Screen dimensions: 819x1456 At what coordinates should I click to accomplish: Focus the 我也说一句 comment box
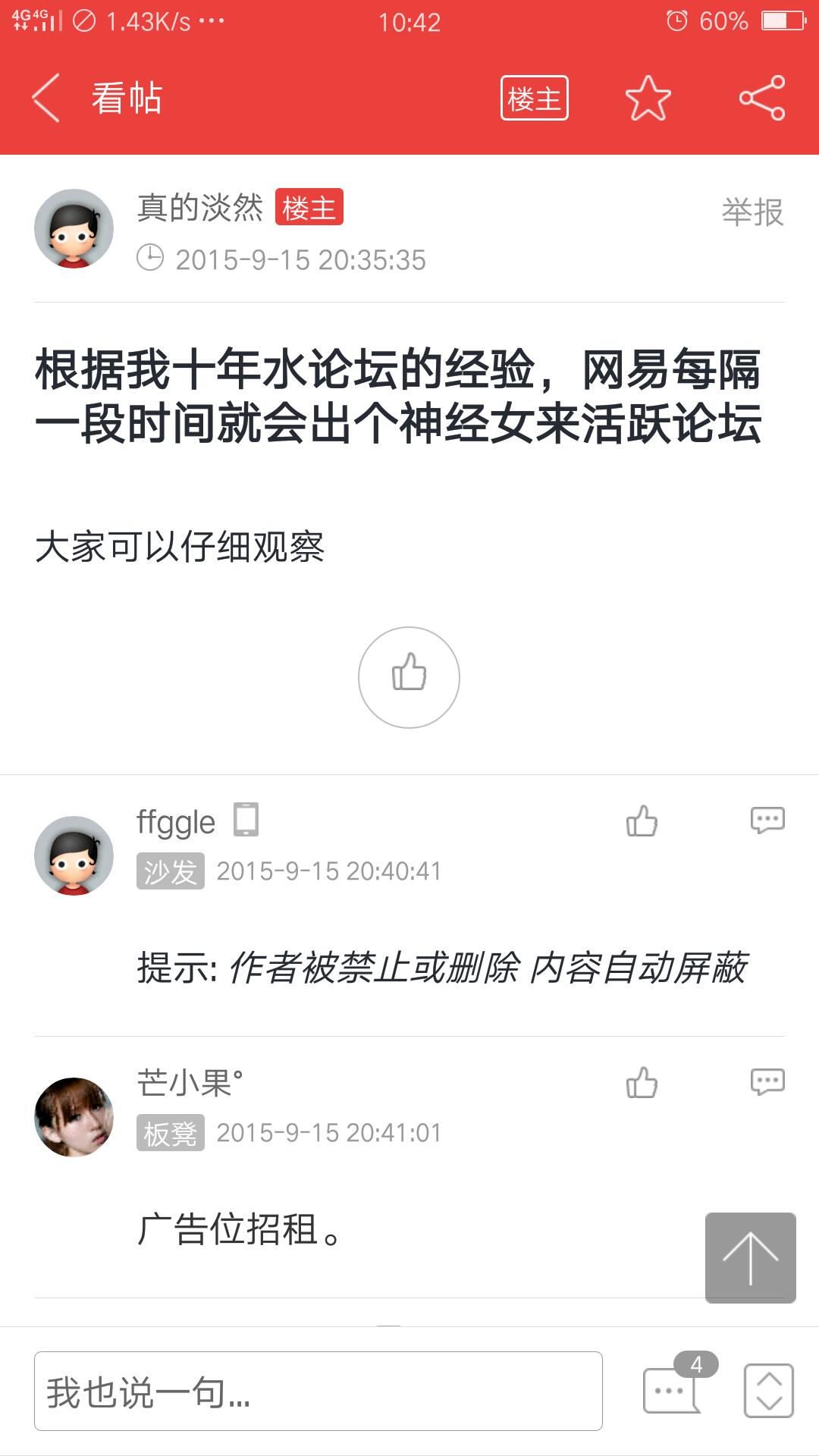click(318, 1391)
